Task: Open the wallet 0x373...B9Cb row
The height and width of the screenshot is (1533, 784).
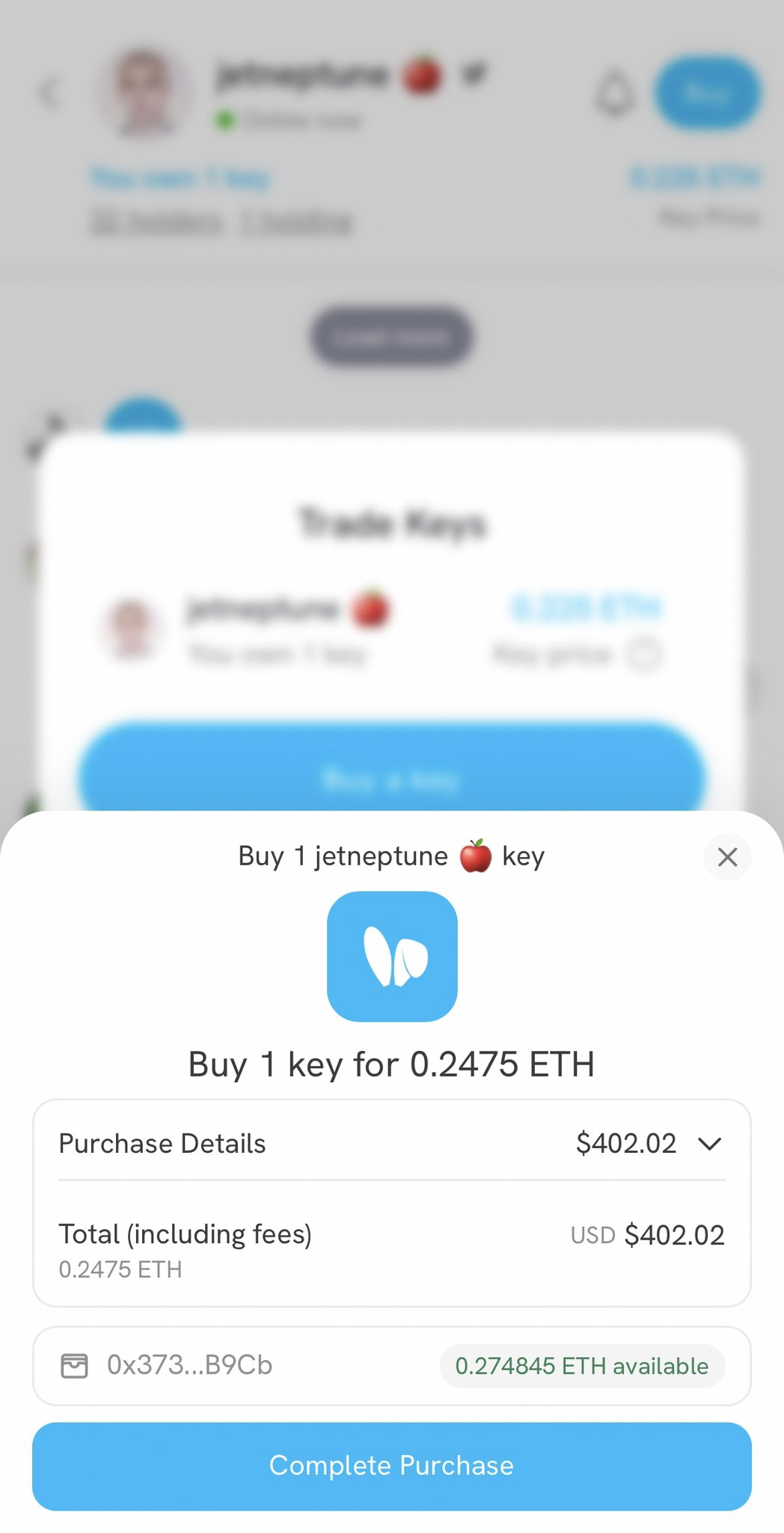Action: tap(224, 1365)
